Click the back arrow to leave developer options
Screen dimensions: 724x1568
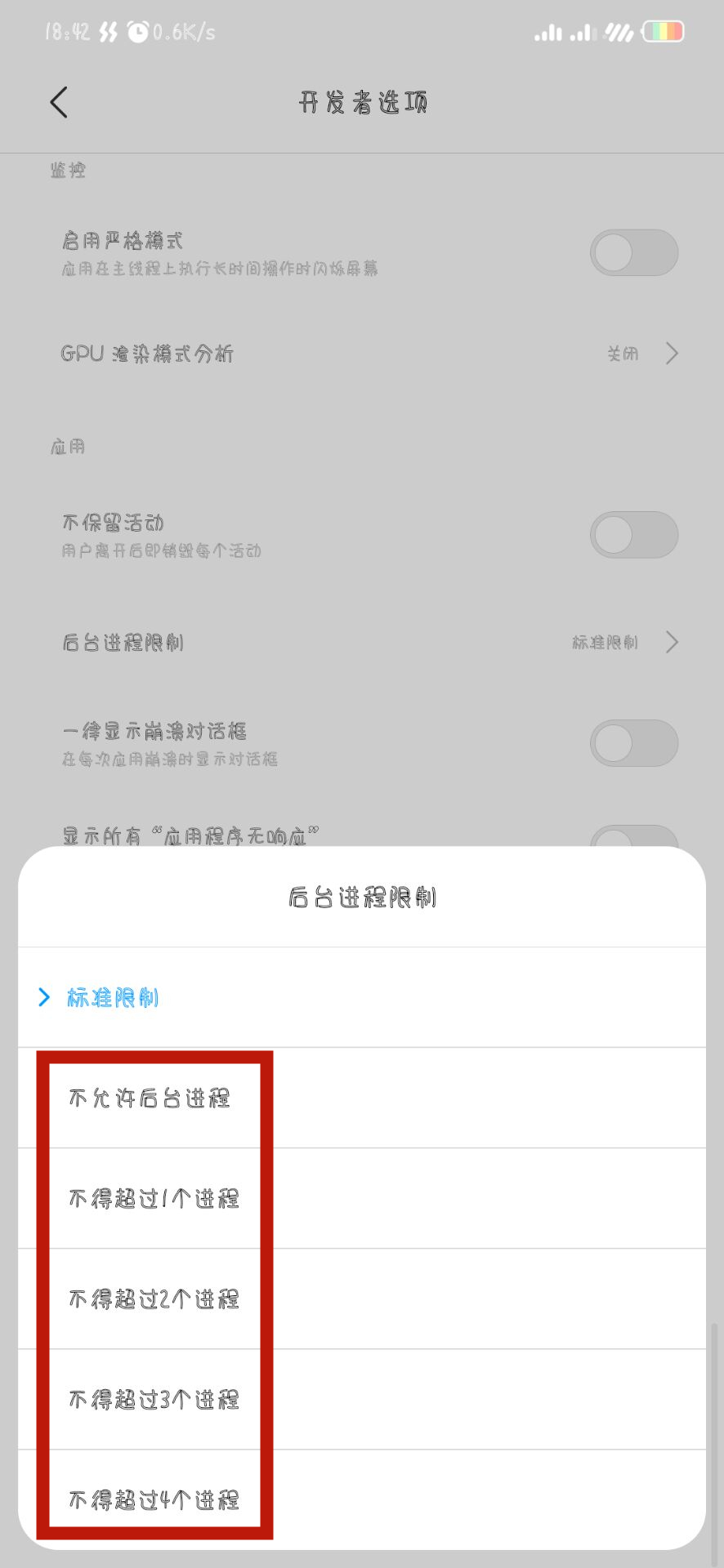coord(57,102)
